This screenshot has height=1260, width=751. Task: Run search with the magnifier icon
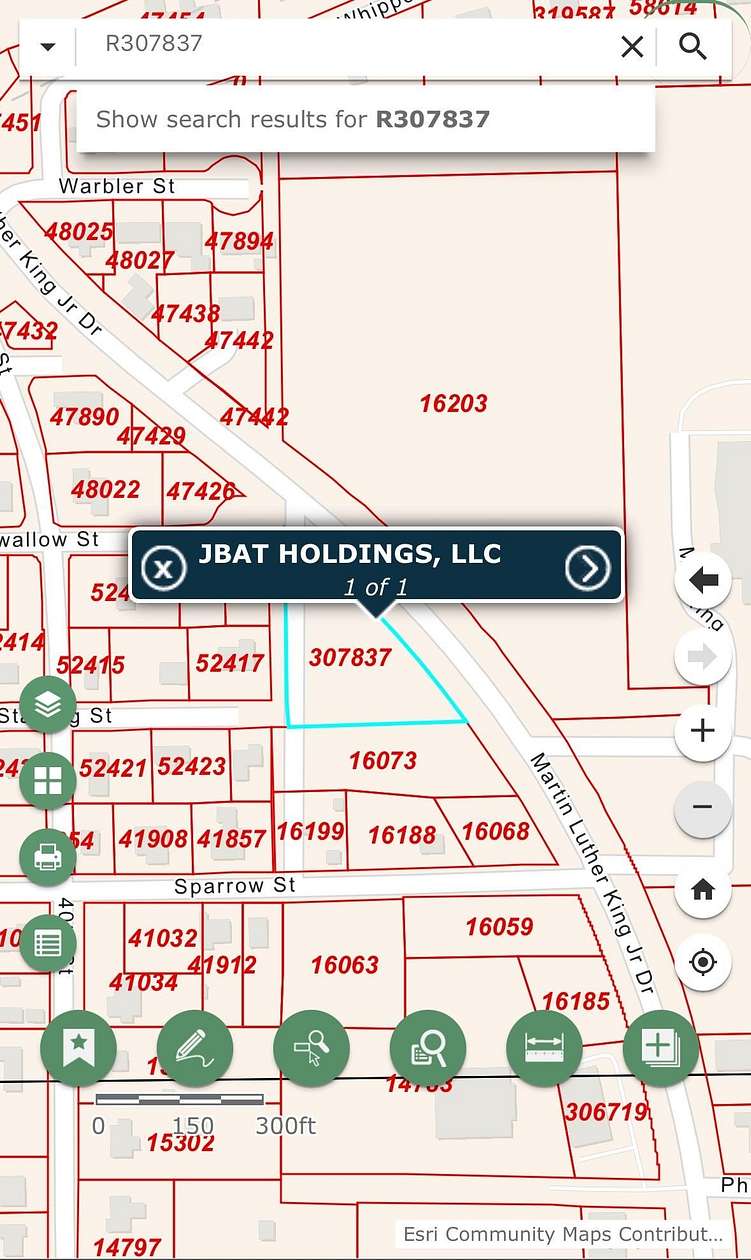692,46
